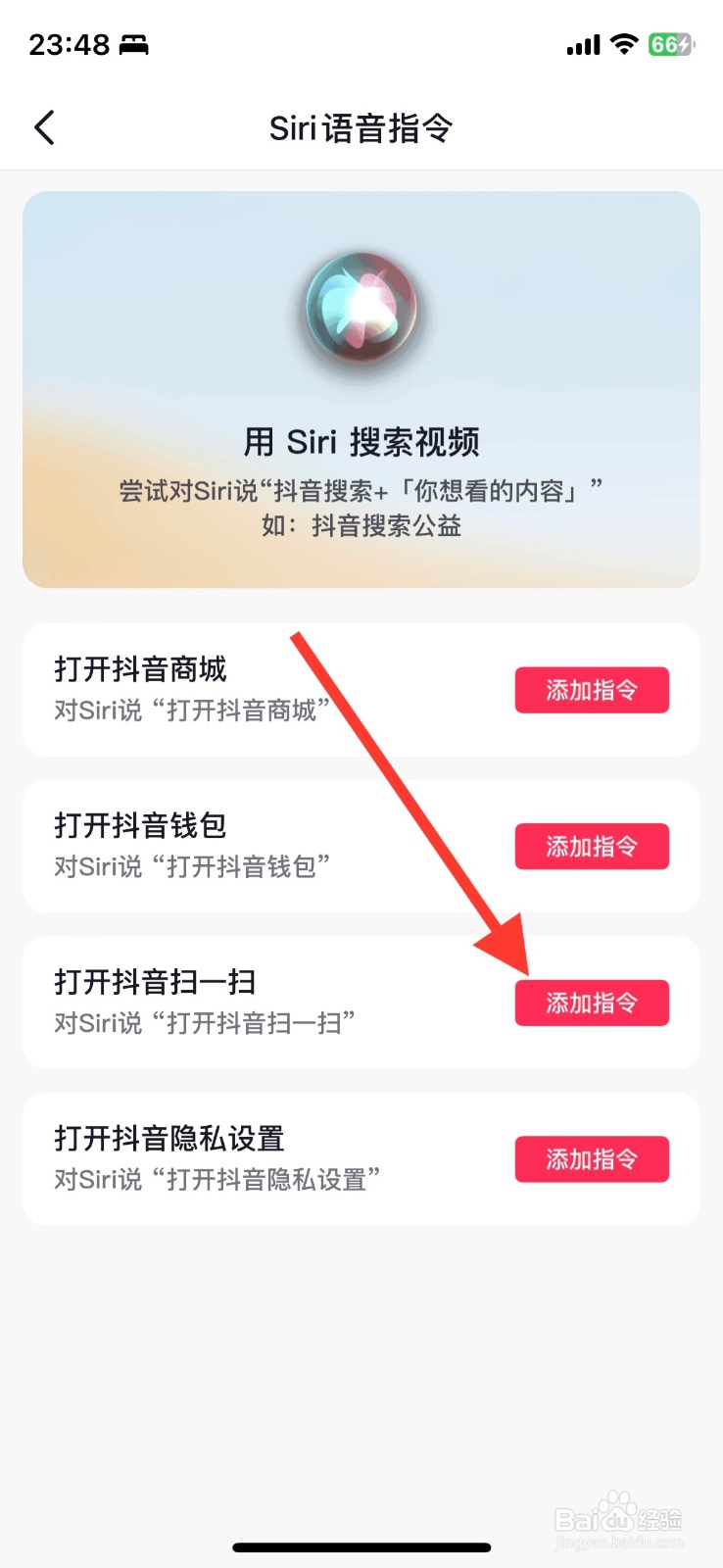Add the 打开抖音隐私设置 Siri command
The image size is (723, 1568).
(591, 1158)
